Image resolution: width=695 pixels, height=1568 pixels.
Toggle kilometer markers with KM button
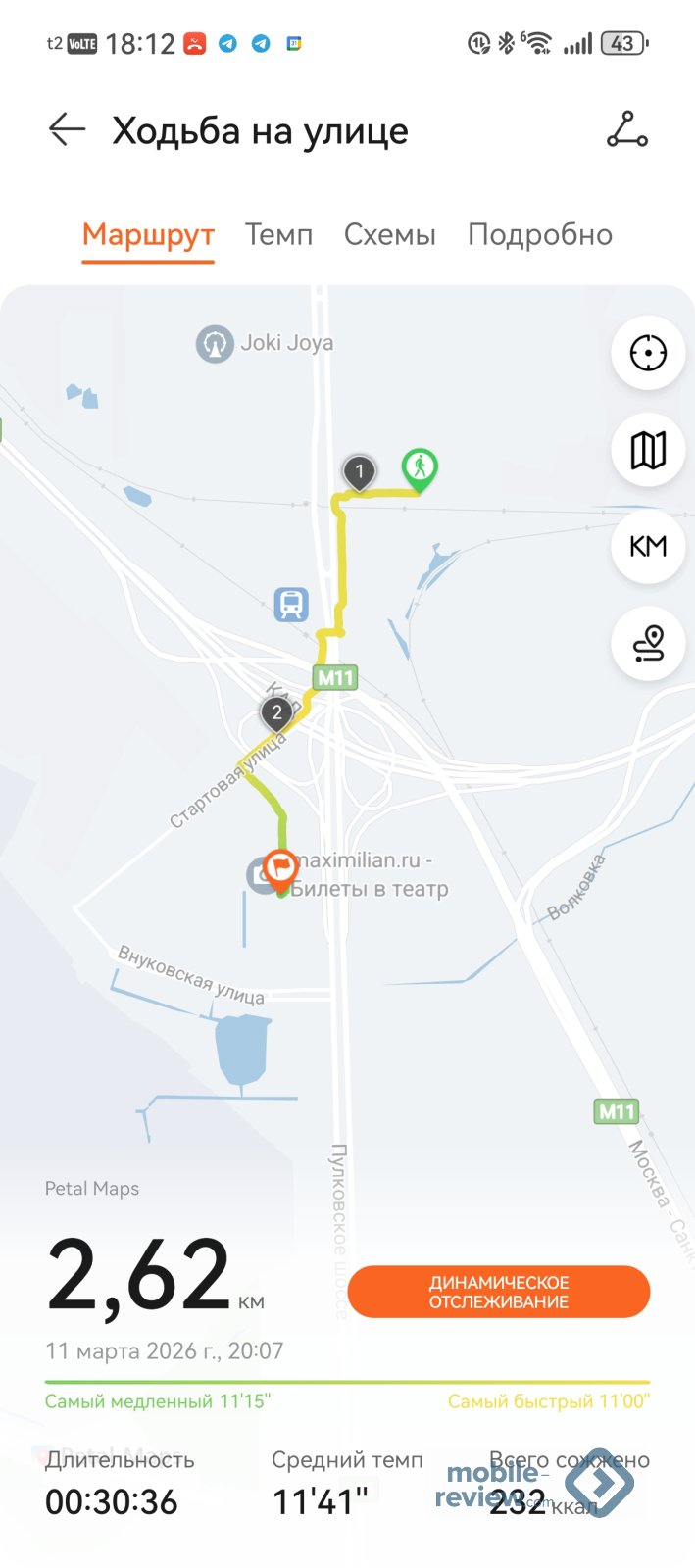tap(648, 546)
